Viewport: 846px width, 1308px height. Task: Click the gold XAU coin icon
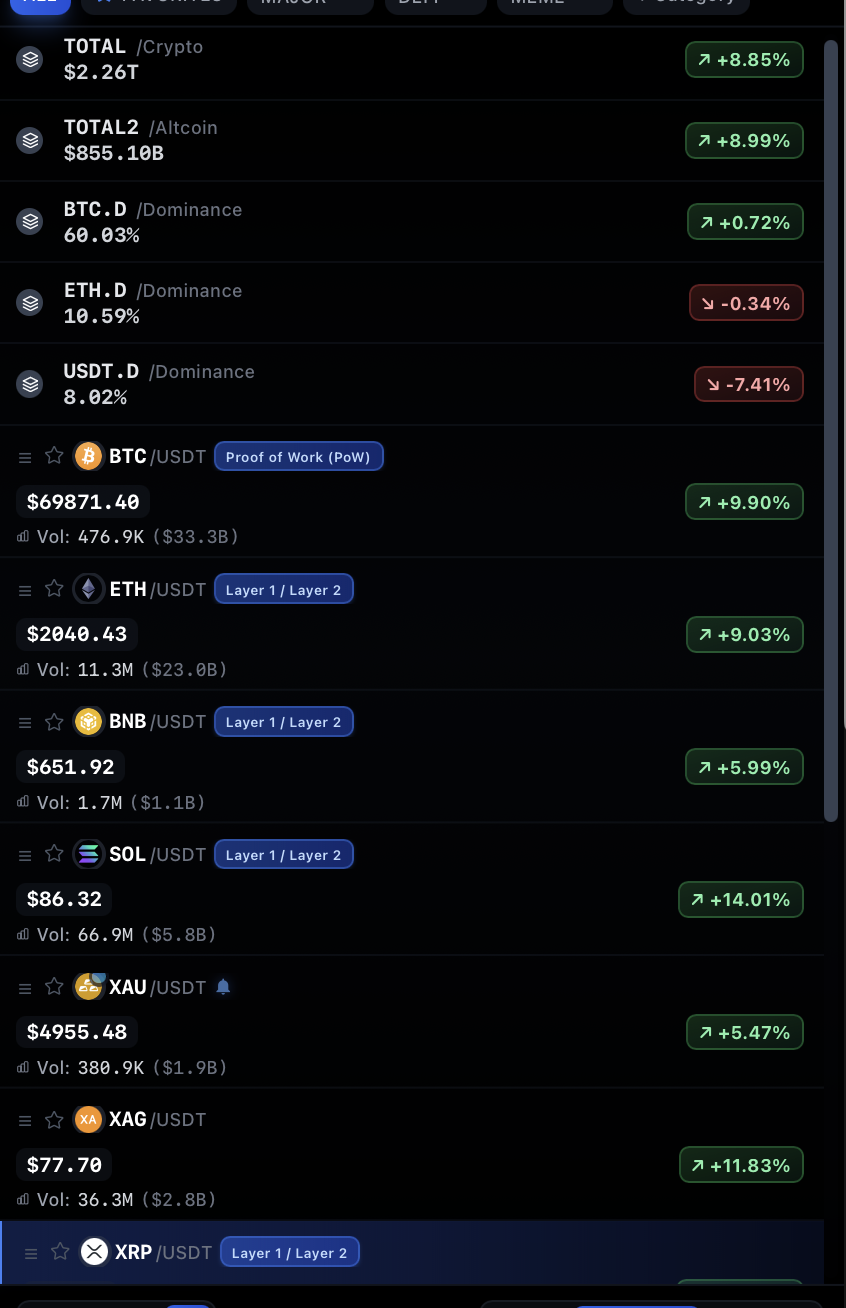tap(88, 987)
